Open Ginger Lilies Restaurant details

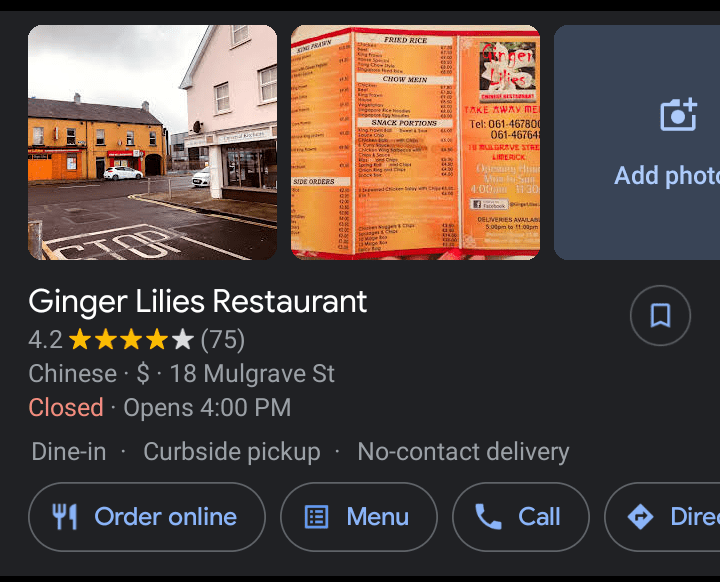point(198,301)
